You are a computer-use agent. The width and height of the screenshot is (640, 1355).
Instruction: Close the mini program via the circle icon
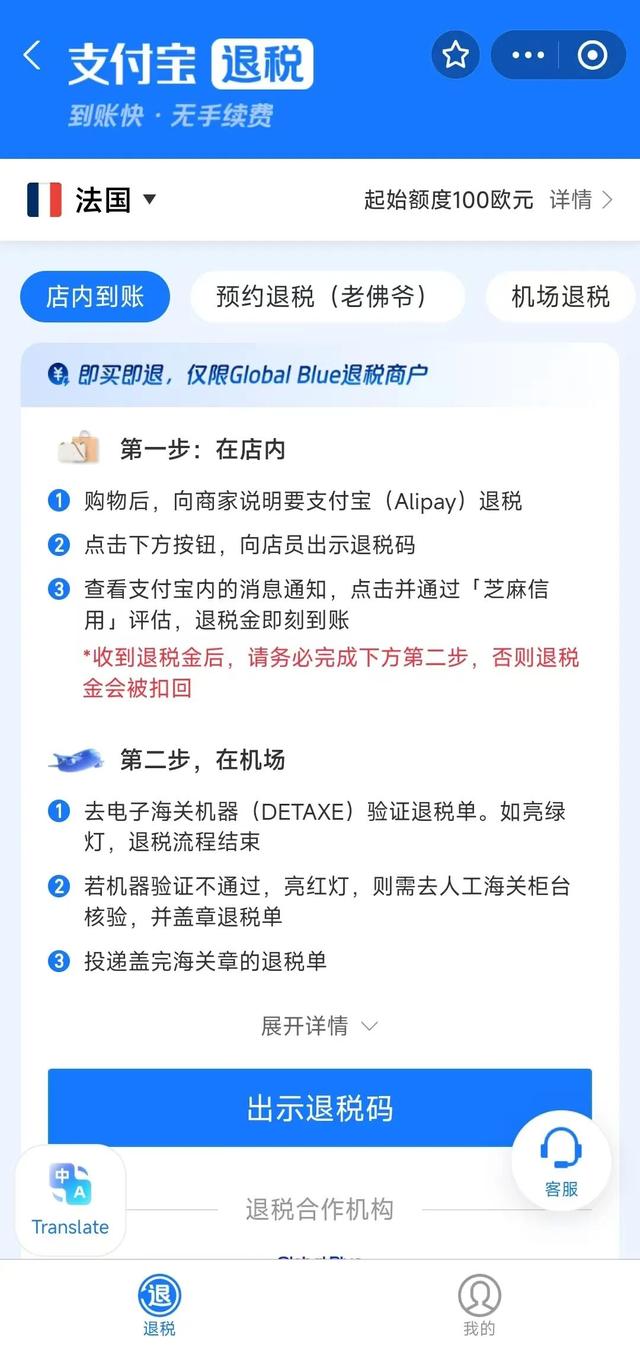593,55
